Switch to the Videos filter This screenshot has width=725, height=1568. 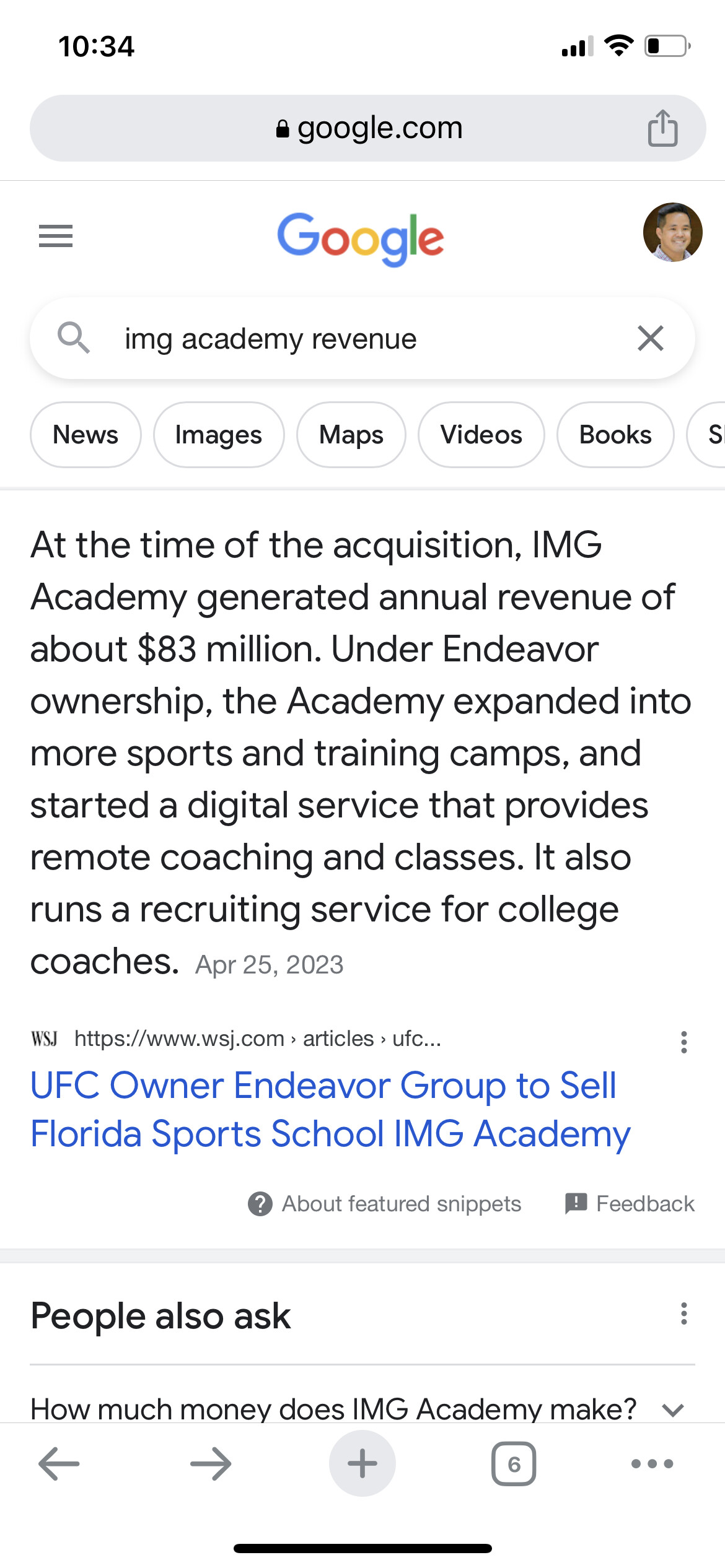click(481, 435)
